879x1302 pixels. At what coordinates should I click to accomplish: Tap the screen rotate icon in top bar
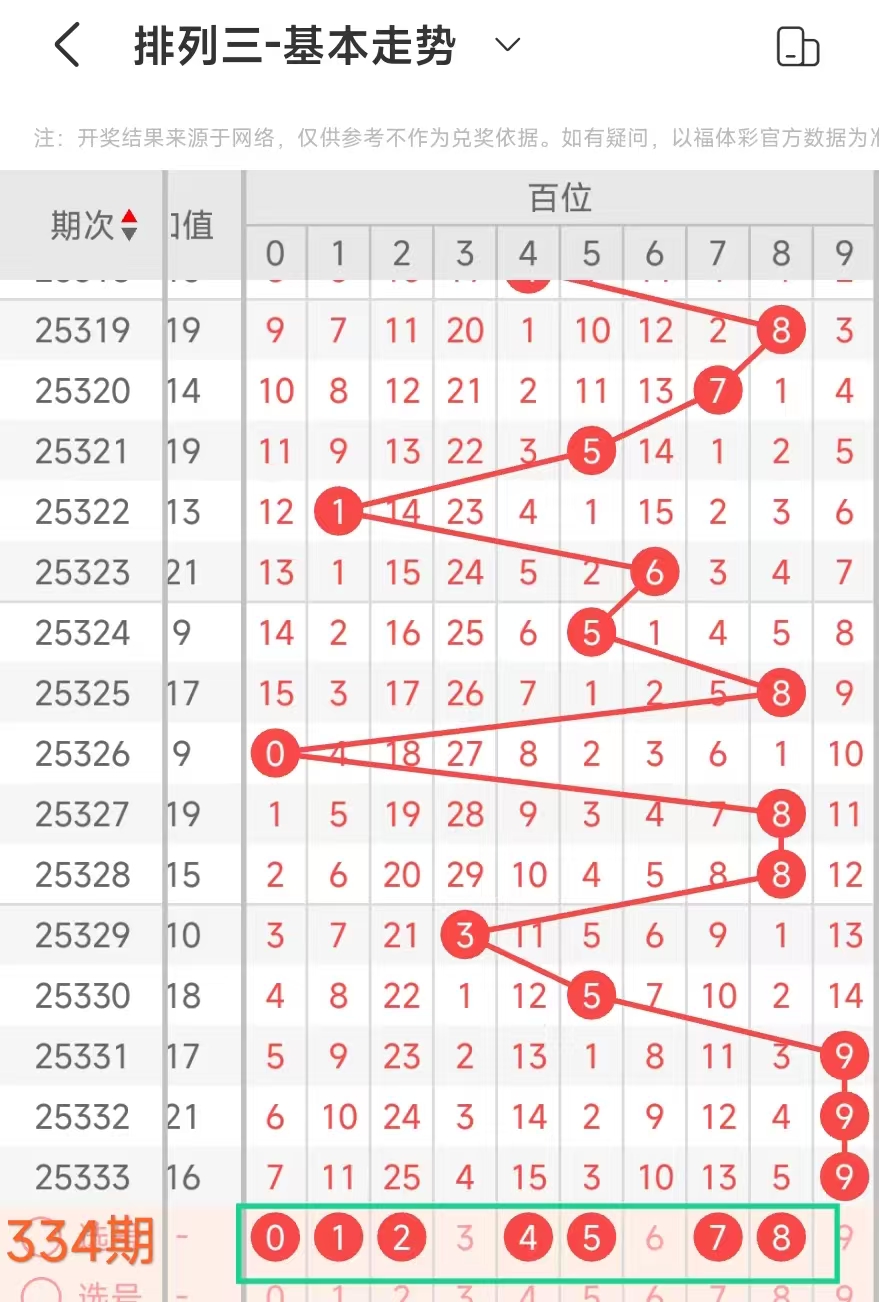pyautogui.click(x=797, y=47)
